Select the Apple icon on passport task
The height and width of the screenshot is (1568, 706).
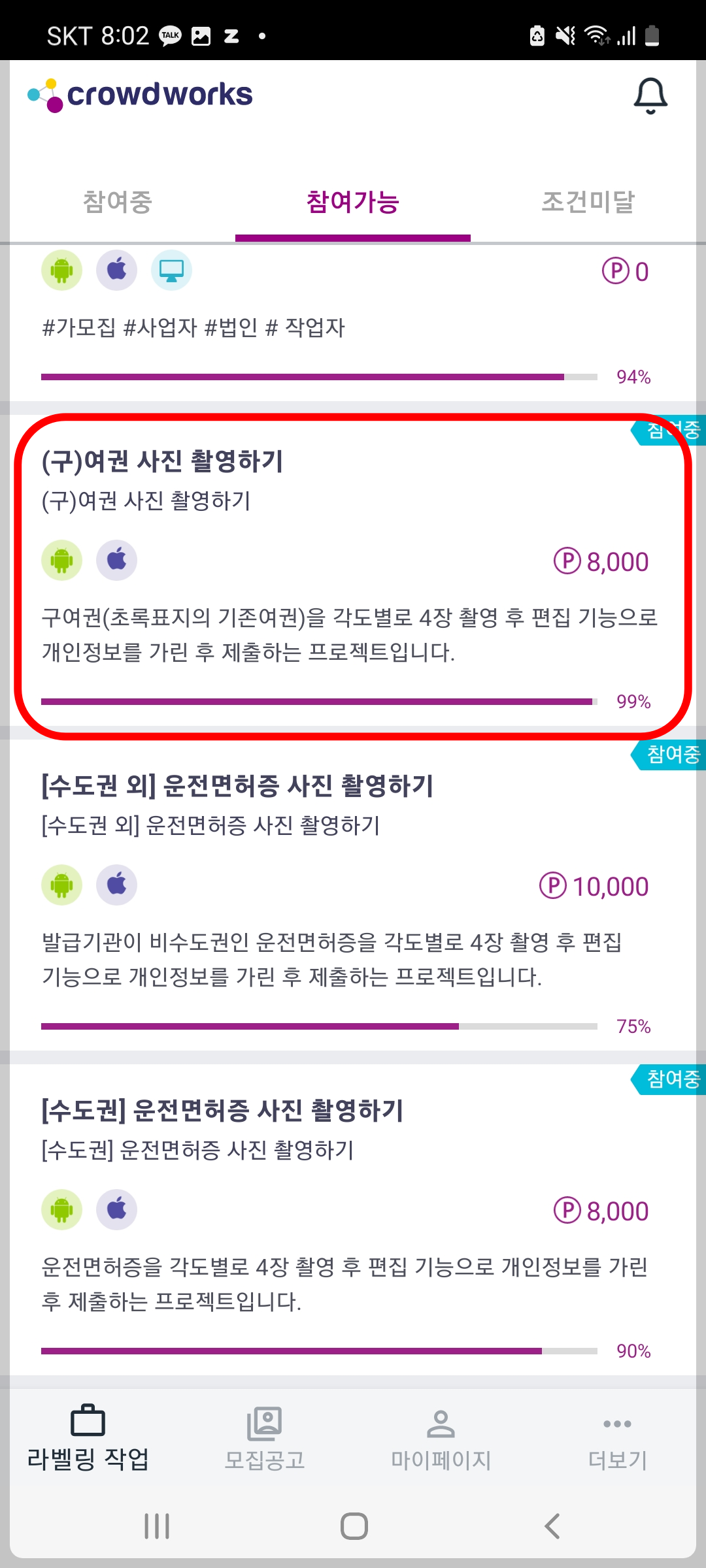pyautogui.click(x=118, y=559)
